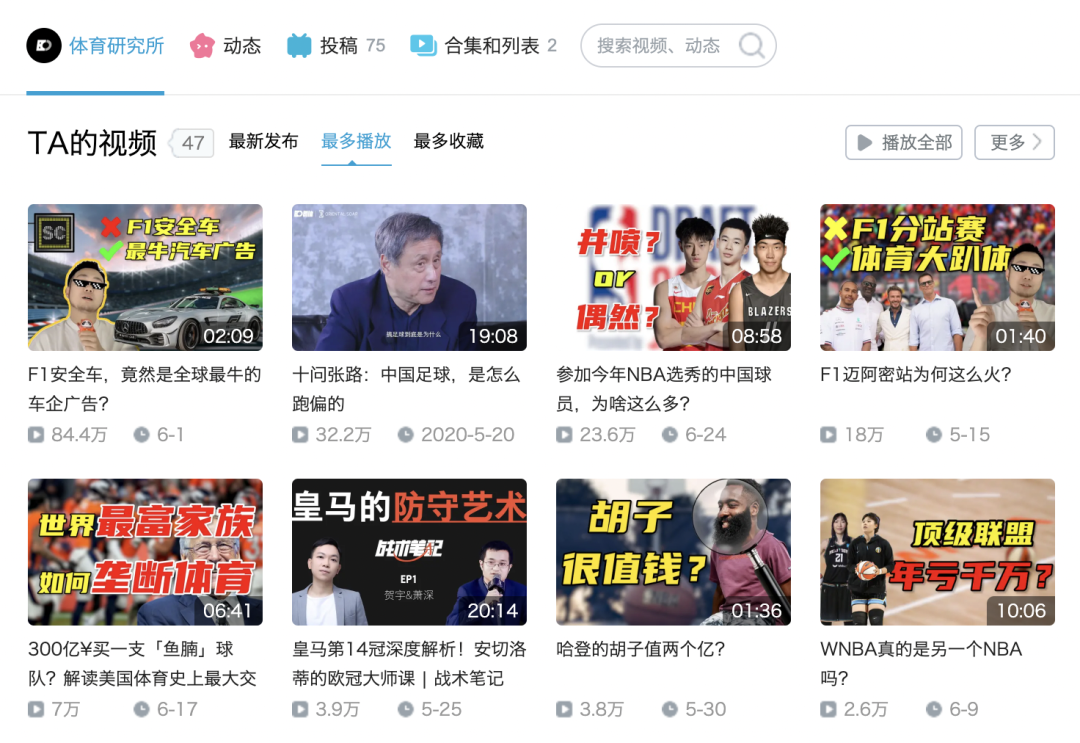Sort videos by 最多收藏
This screenshot has height=743, width=1080.
(449, 142)
